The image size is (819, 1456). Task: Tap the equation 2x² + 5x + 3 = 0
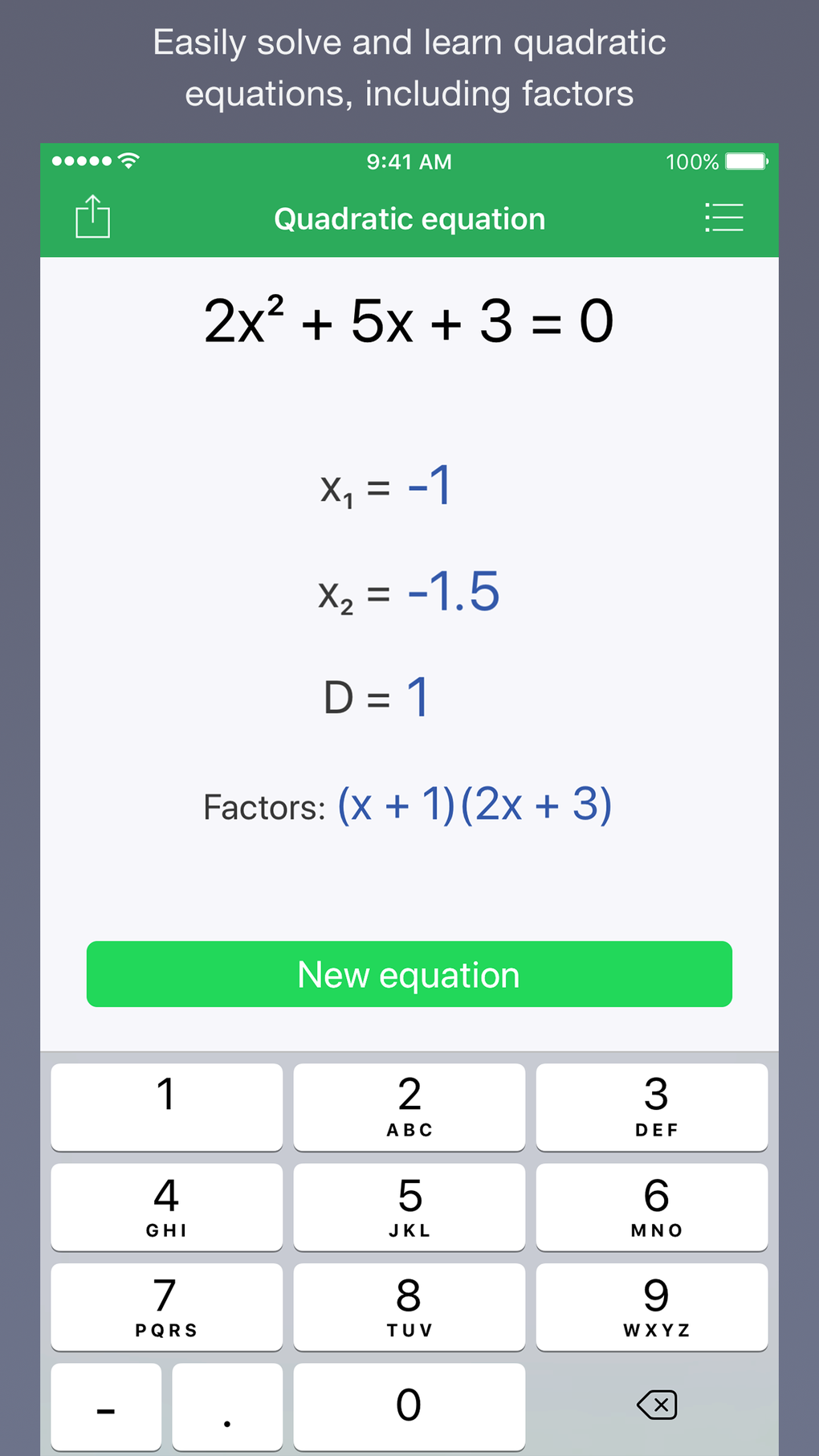409,320
